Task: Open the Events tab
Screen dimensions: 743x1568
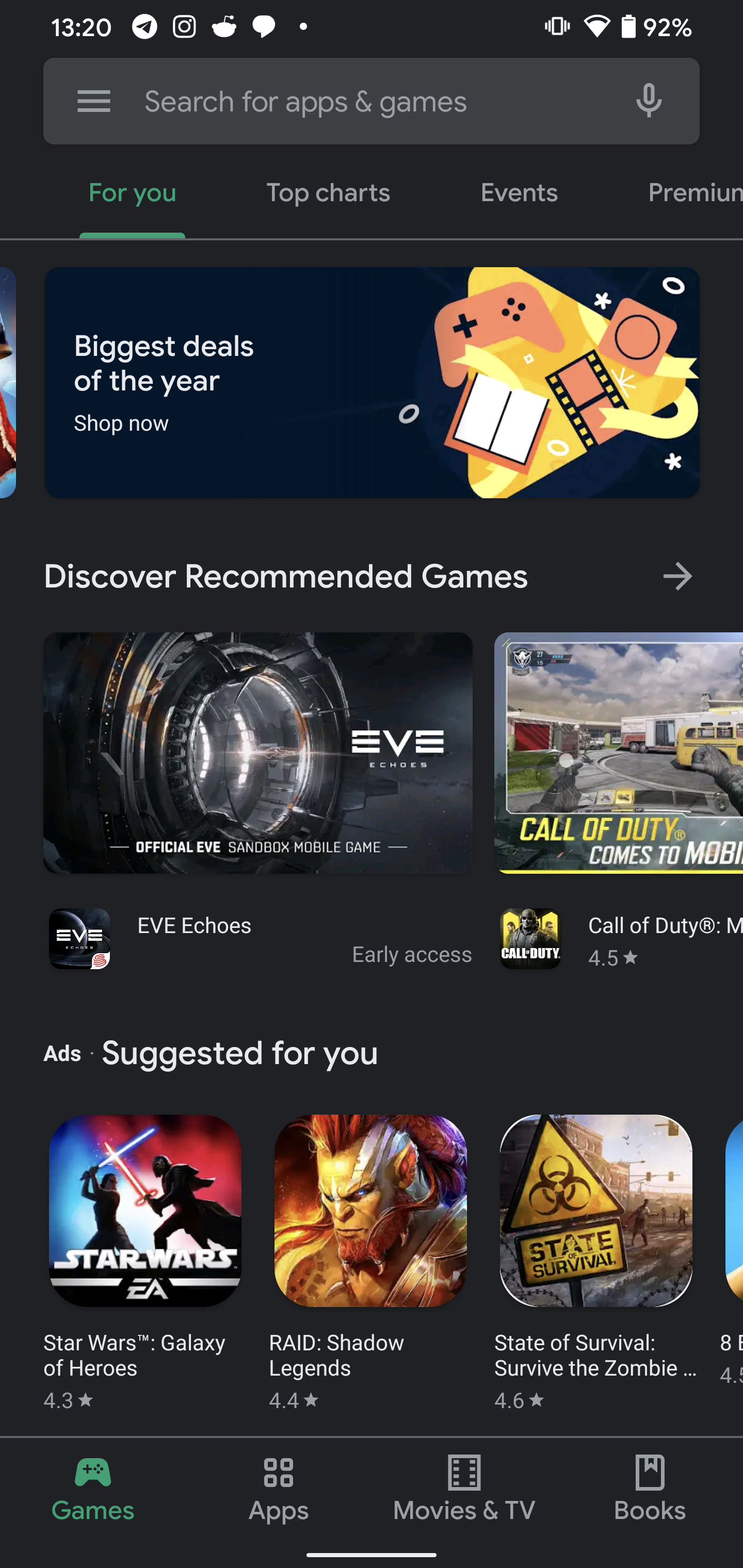Action: tap(518, 192)
